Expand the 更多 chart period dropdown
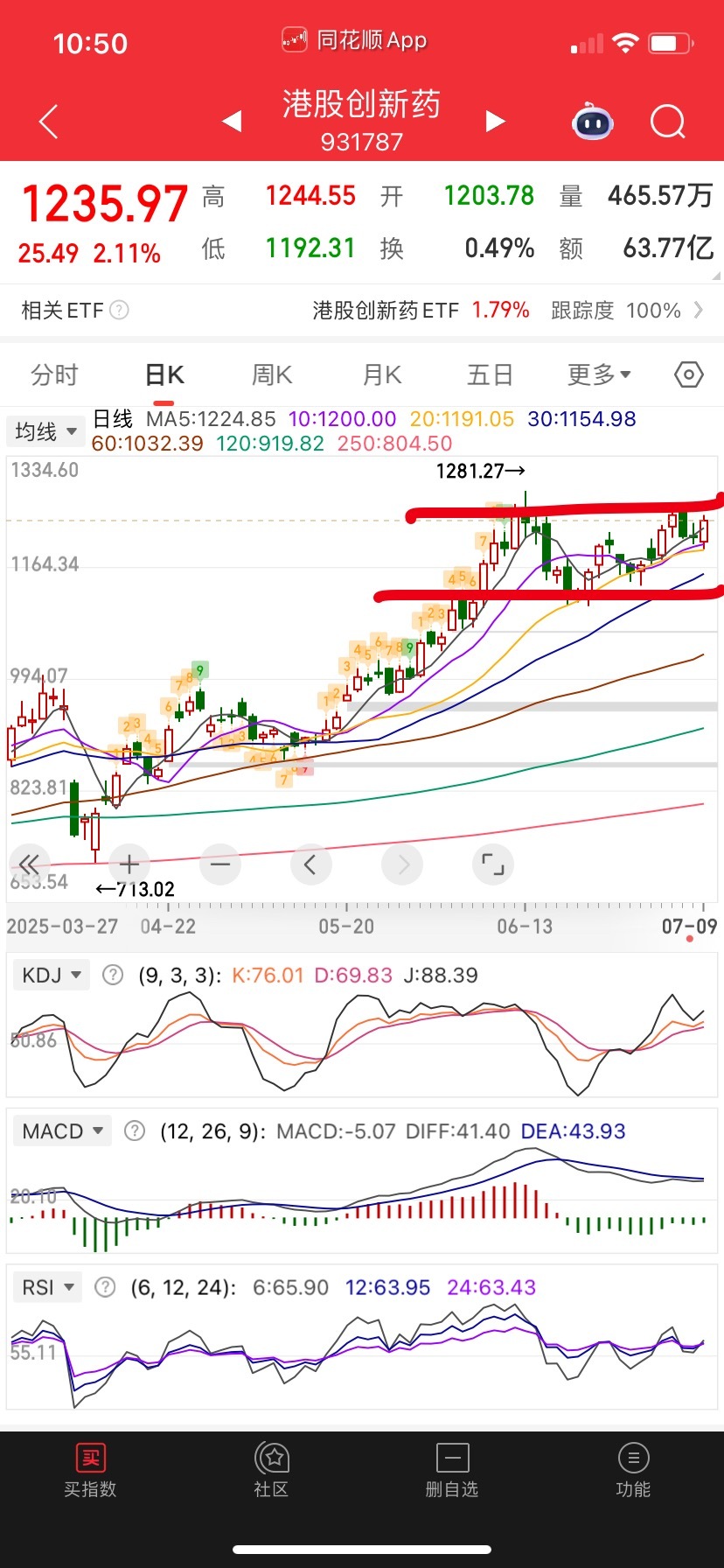The image size is (724, 1568). coord(599,375)
